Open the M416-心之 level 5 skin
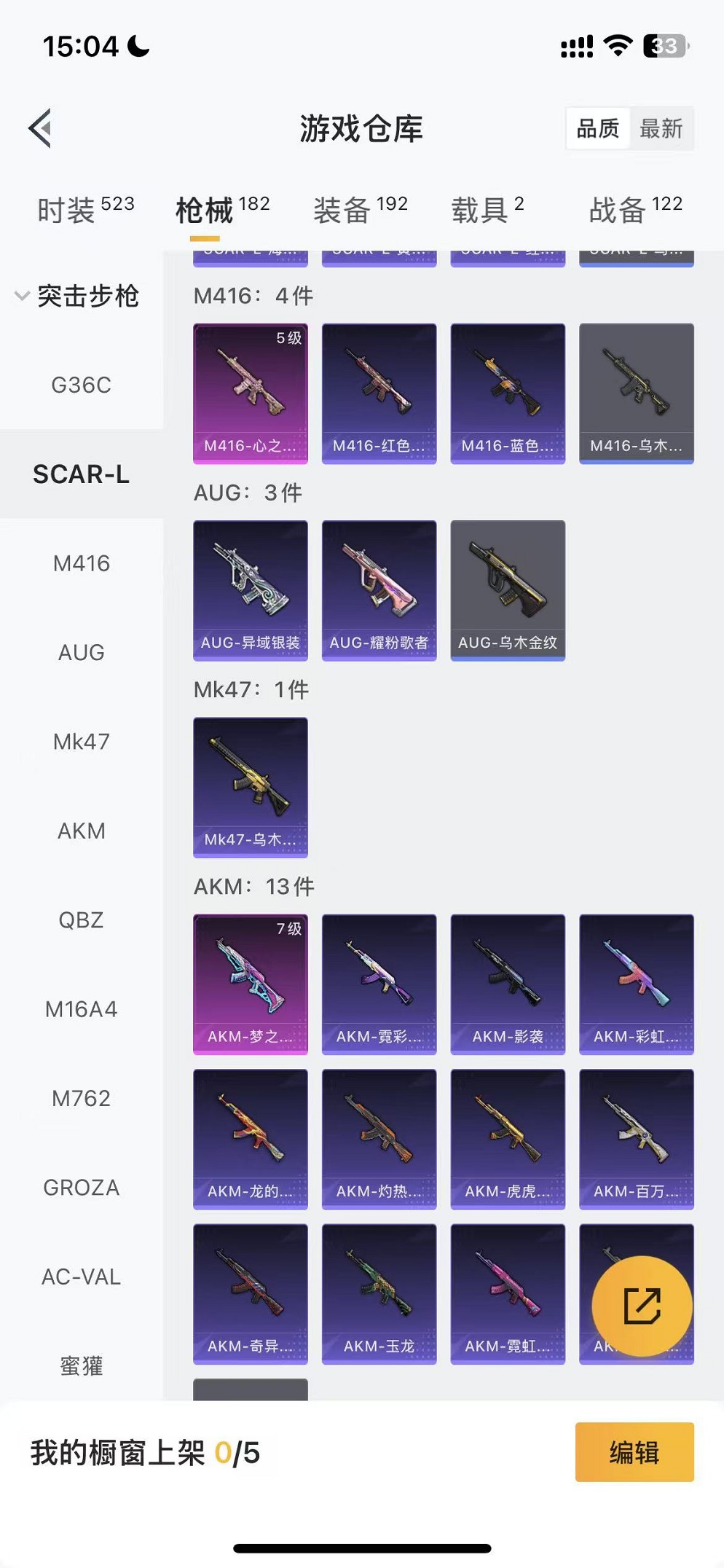 (250, 393)
